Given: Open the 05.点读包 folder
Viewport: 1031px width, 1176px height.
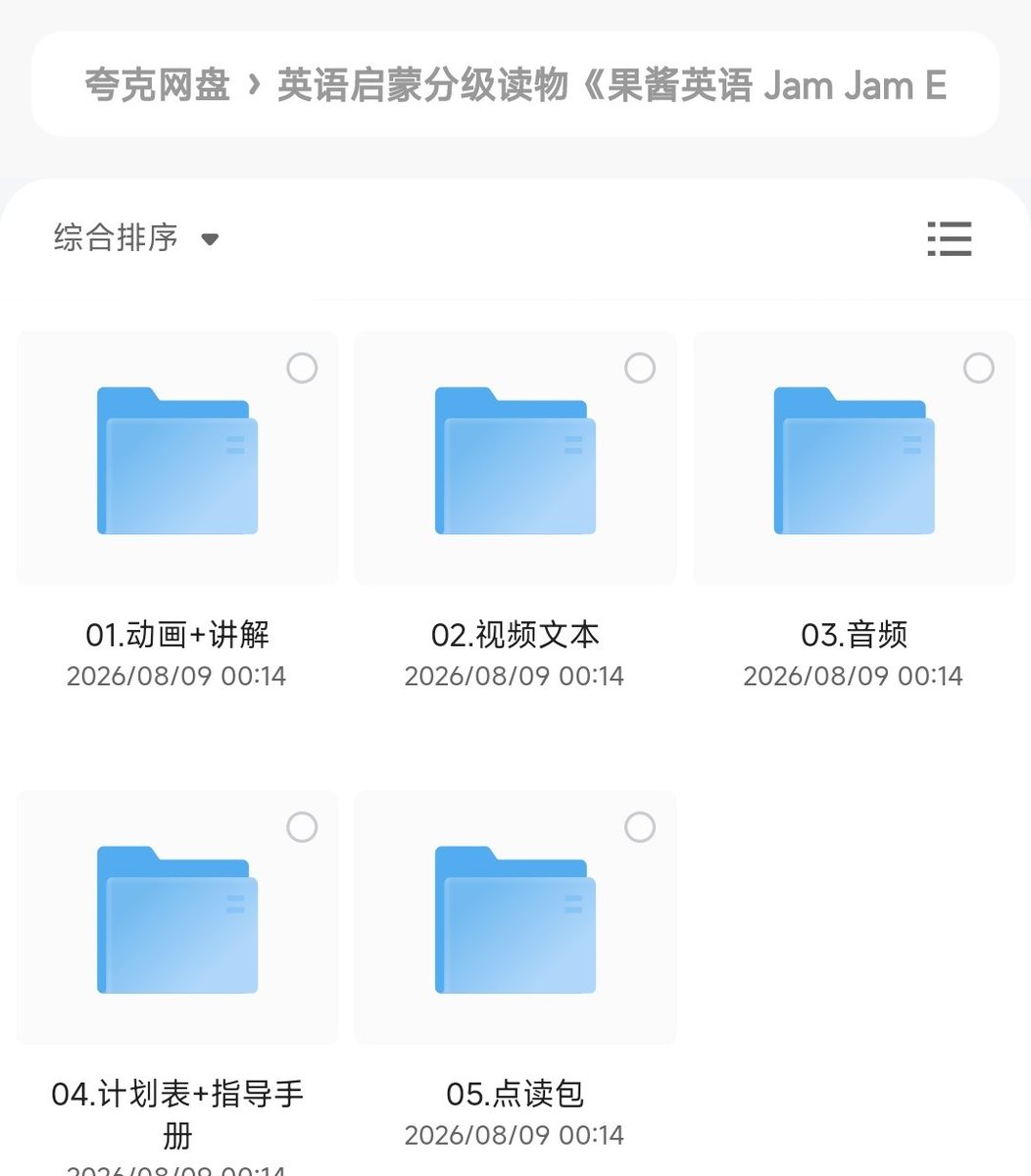Looking at the screenshot, I should [x=515, y=919].
